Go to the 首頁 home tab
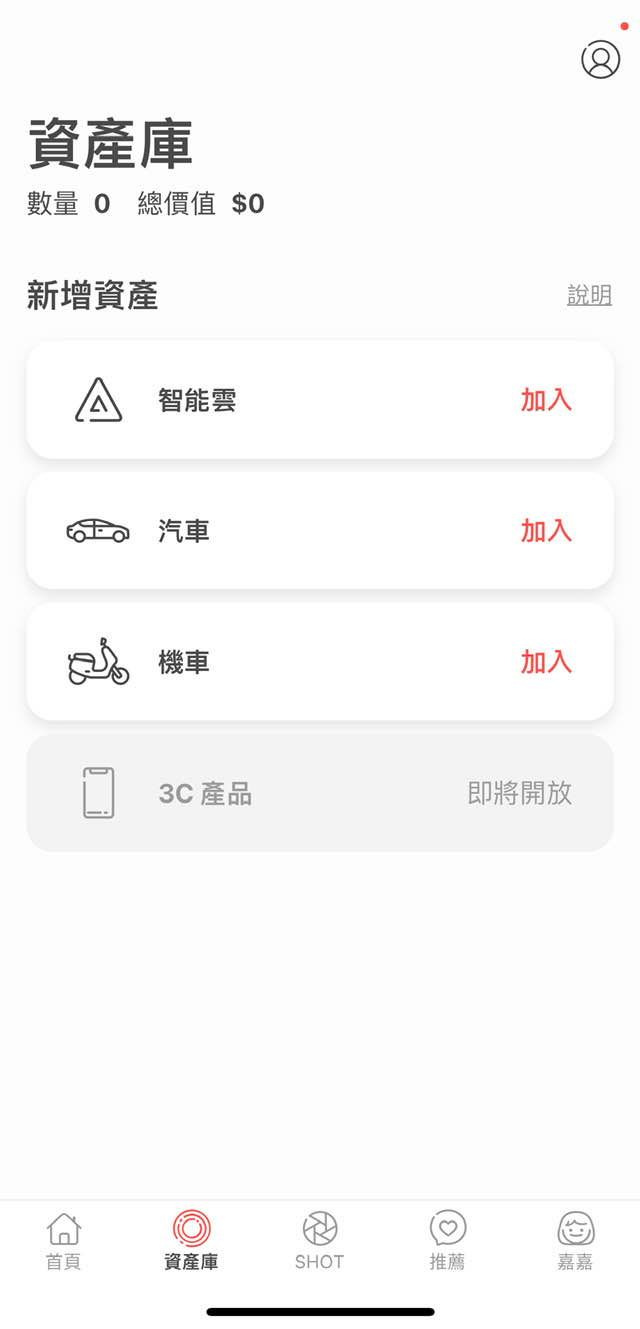 coord(64,1241)
